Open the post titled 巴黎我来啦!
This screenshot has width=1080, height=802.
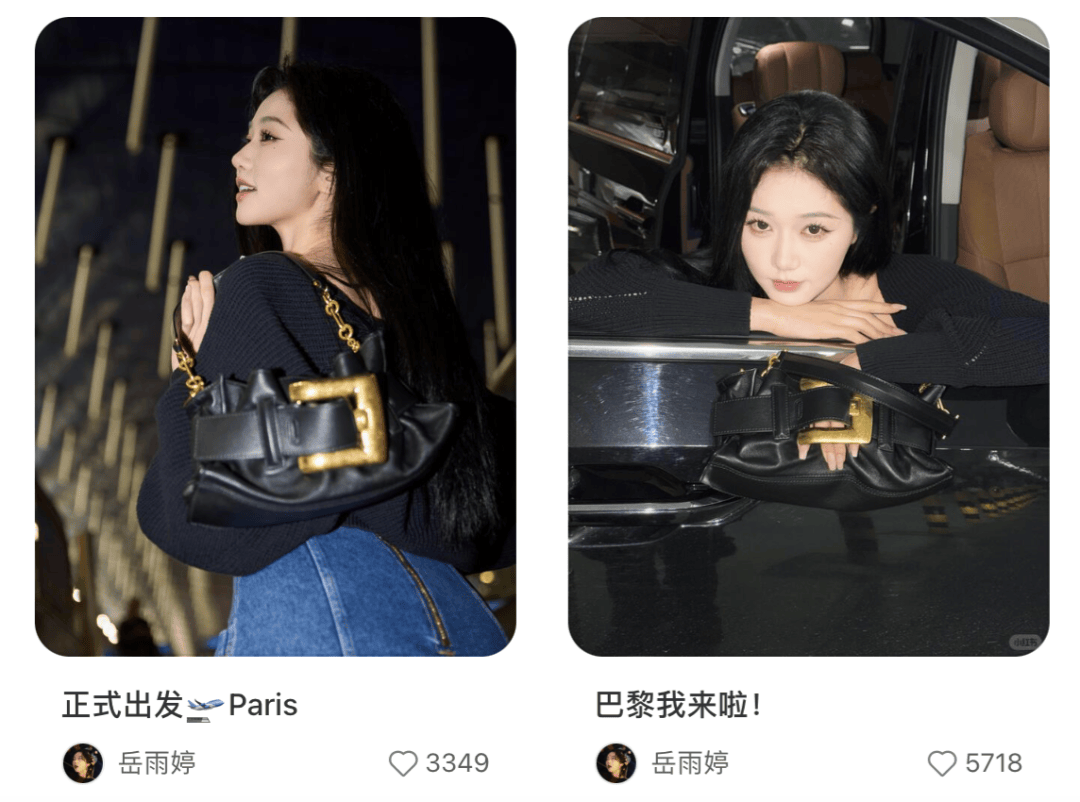click(x=808, y=336)
